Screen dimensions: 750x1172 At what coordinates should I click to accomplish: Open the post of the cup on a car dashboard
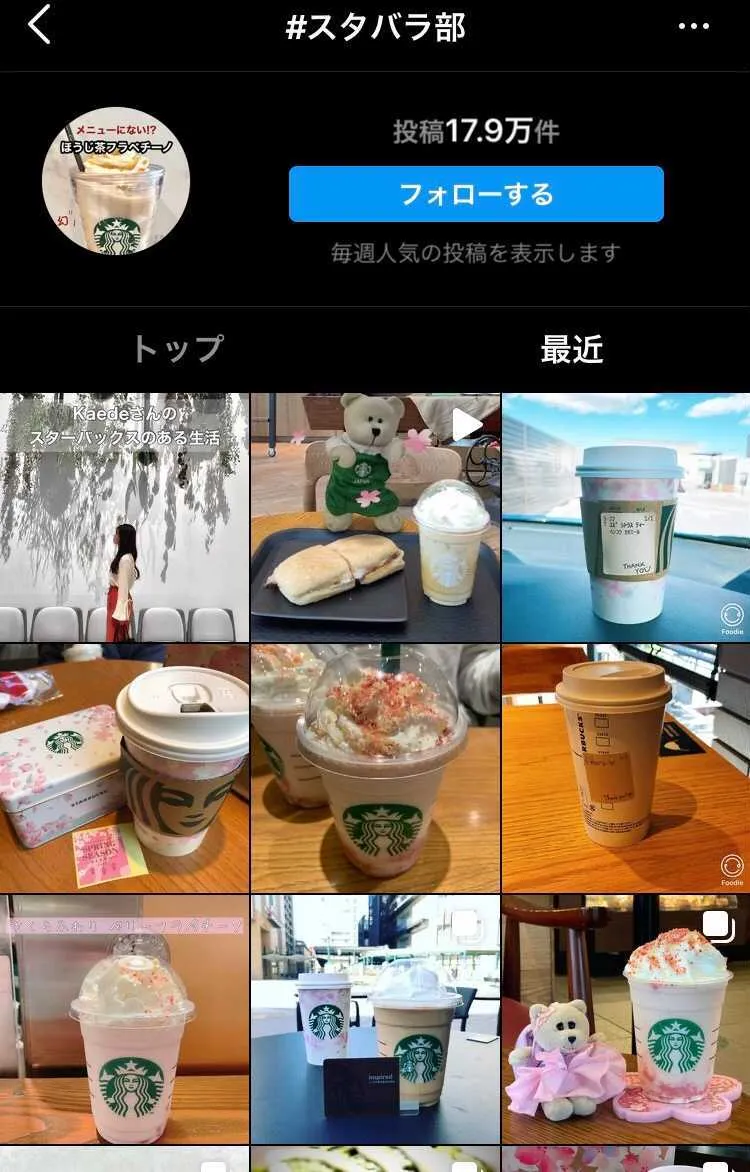tap(626, 517)
